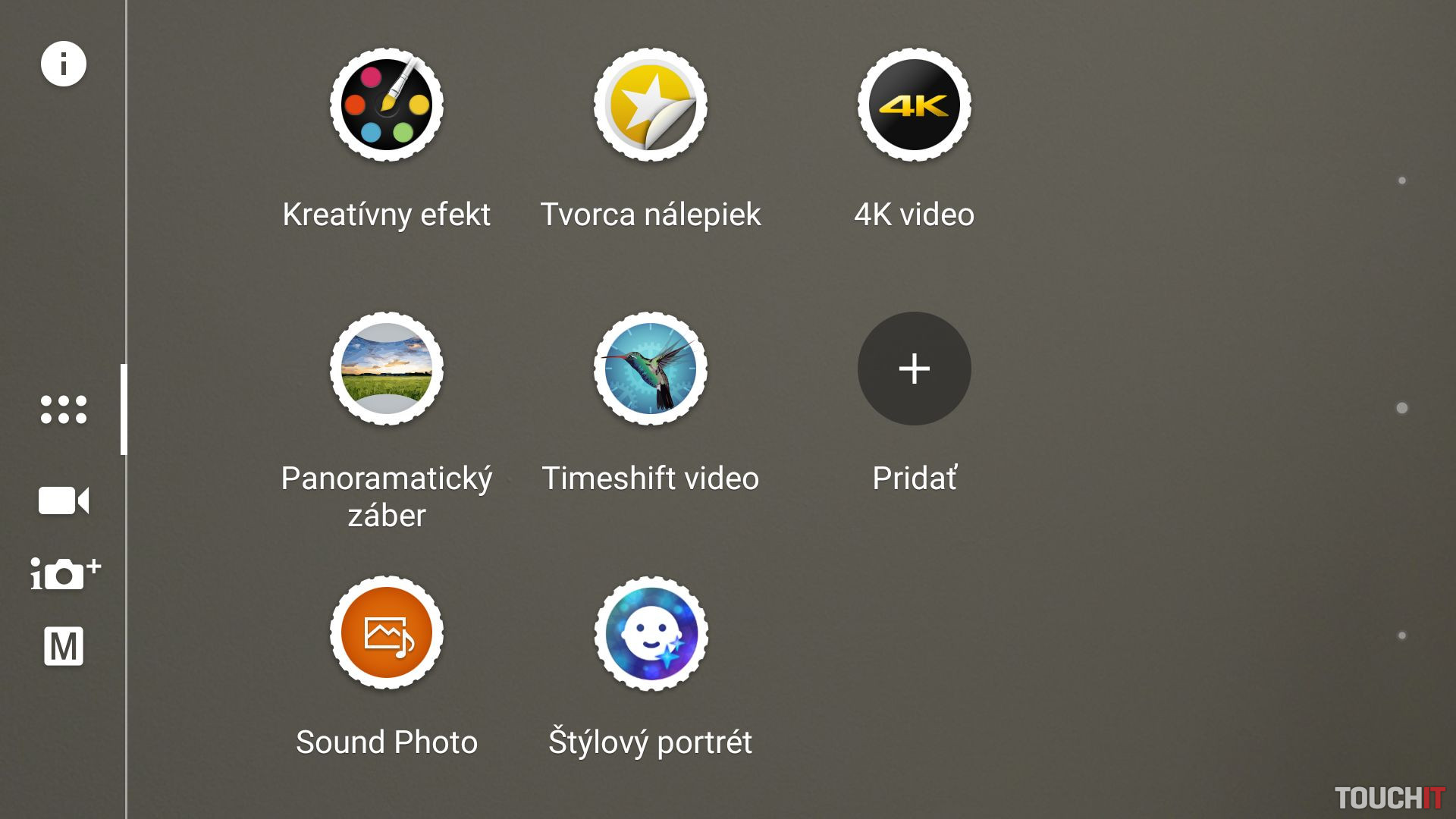This screenshot has width=1456, height=819.
Task: Start Timeshift video mode
Action: click(651, 369)
